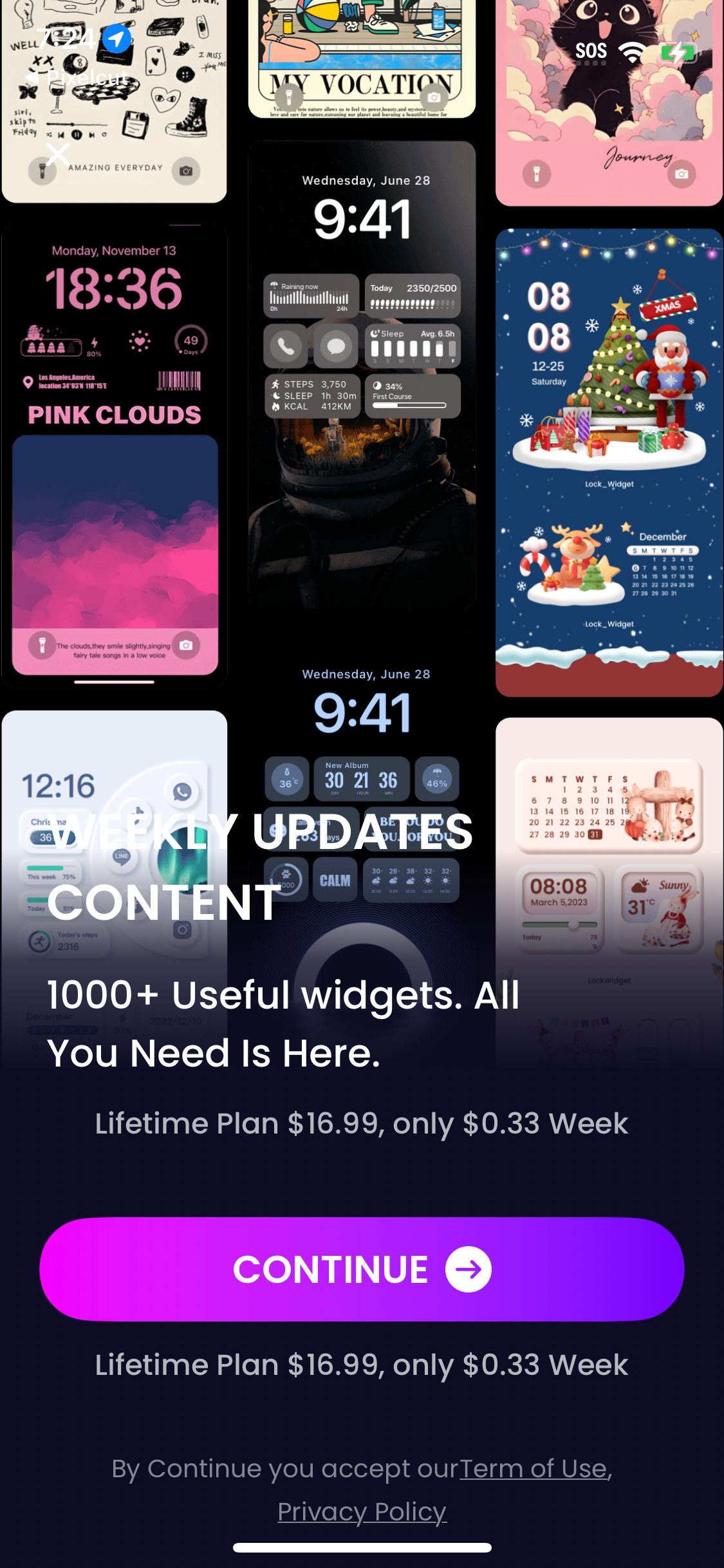Select the CALM widget on the blue lock screen

pos(334,880)
